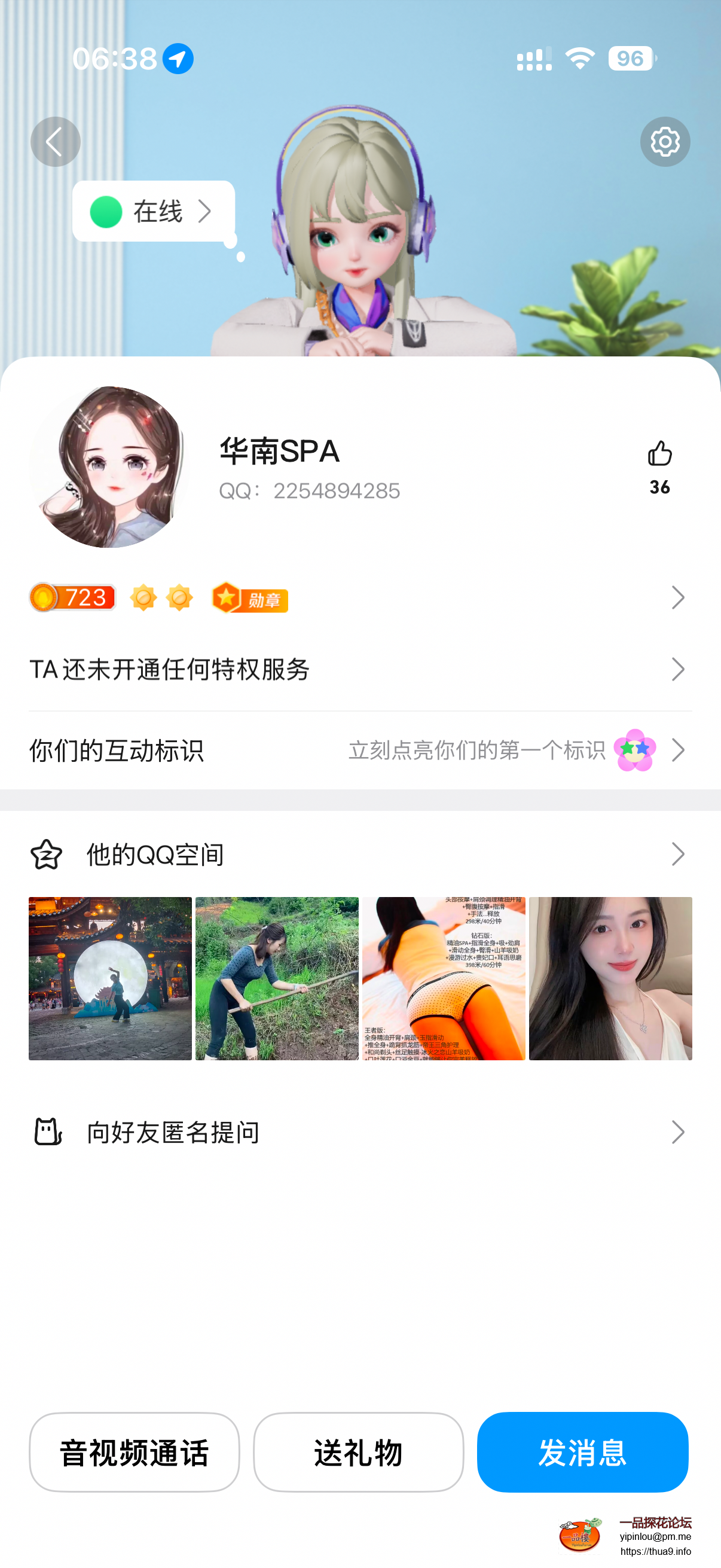Screen dimensions: 721x1568
Task: Open the level and 勋章 medals row
Action: tap(359, 598)
